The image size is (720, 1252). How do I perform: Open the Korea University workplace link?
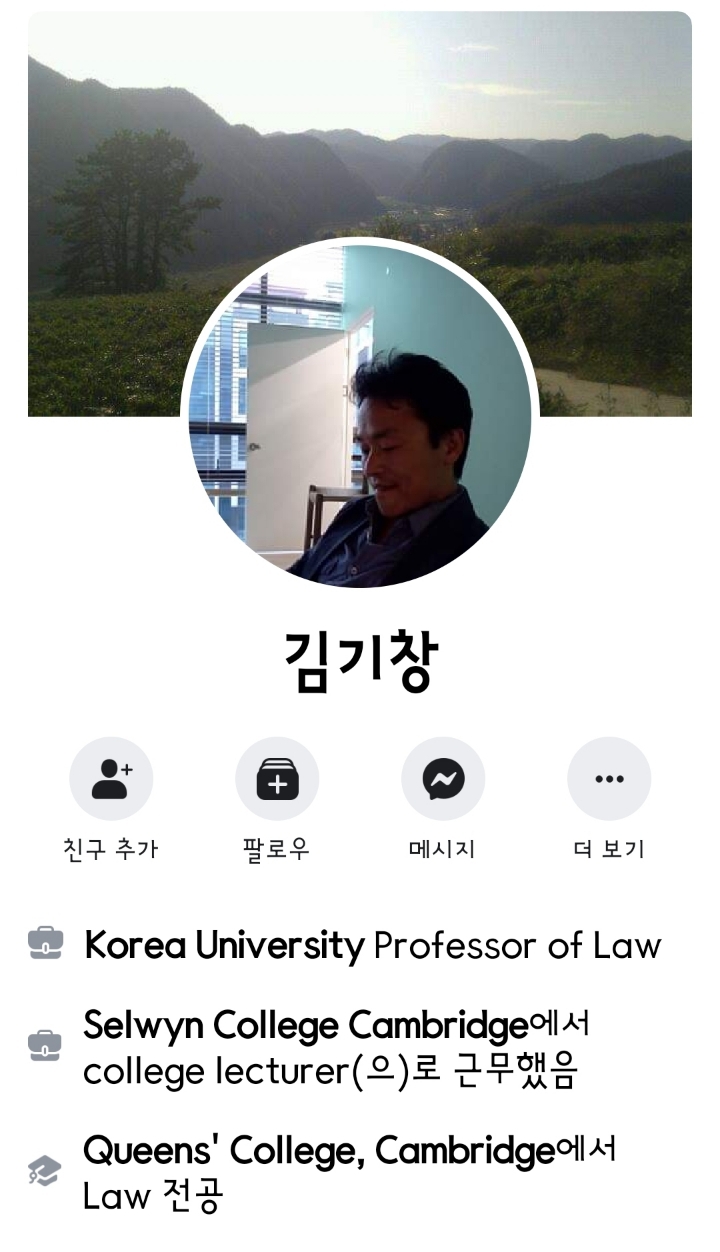pos(224,945)
